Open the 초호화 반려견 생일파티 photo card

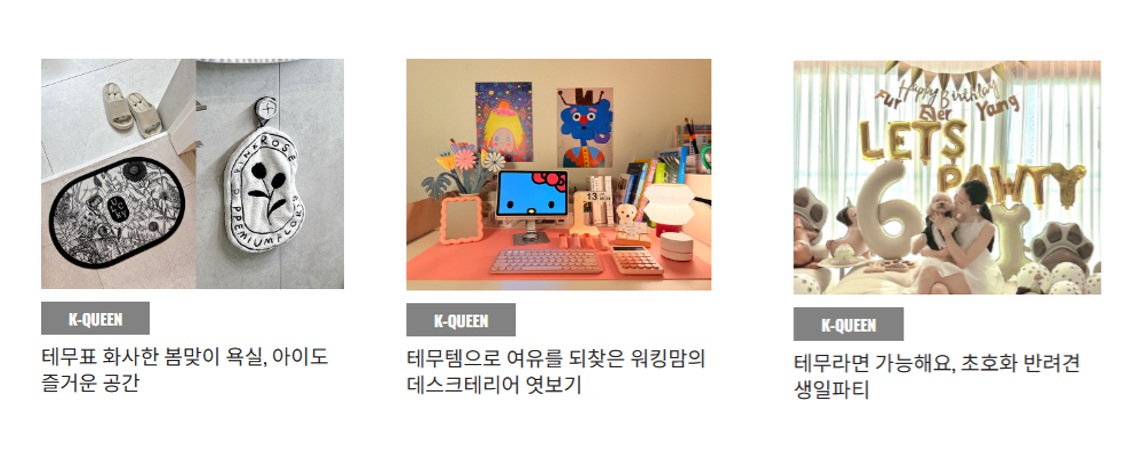[x=946, y=177]
